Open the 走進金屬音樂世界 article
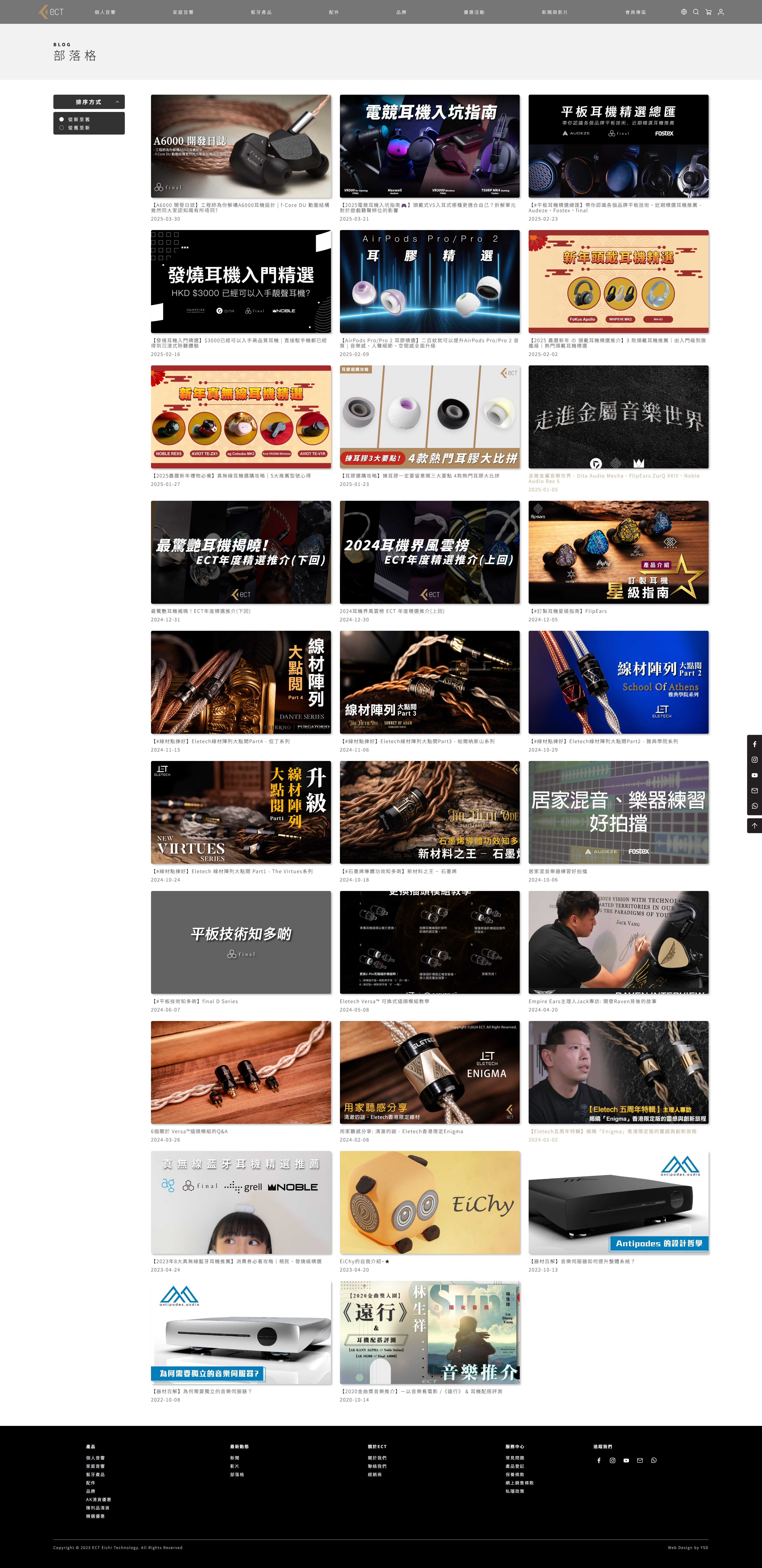762x1568 pixels. click(x=618, y=417)
